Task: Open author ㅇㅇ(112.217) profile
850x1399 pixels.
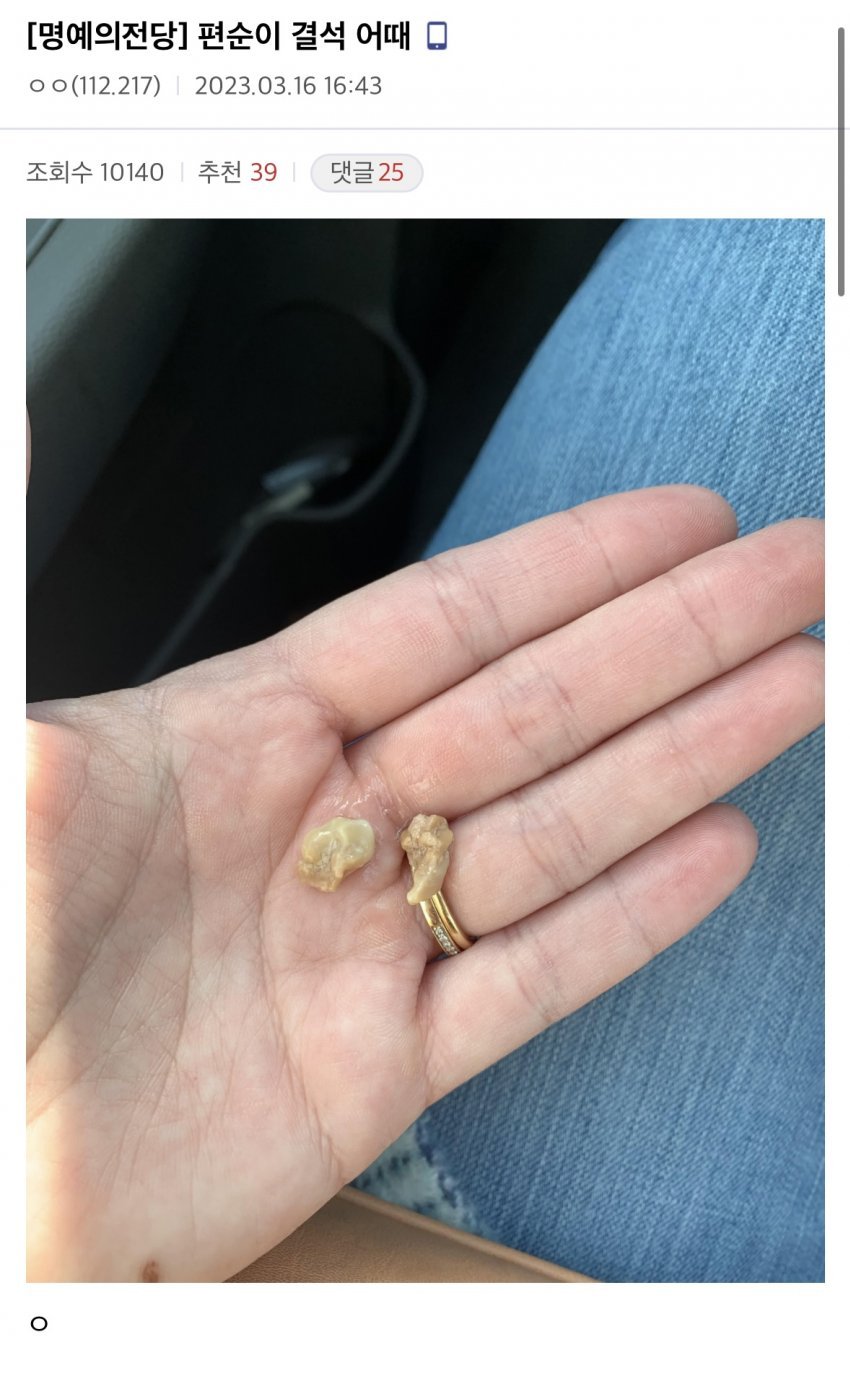Action: [94, 86]
